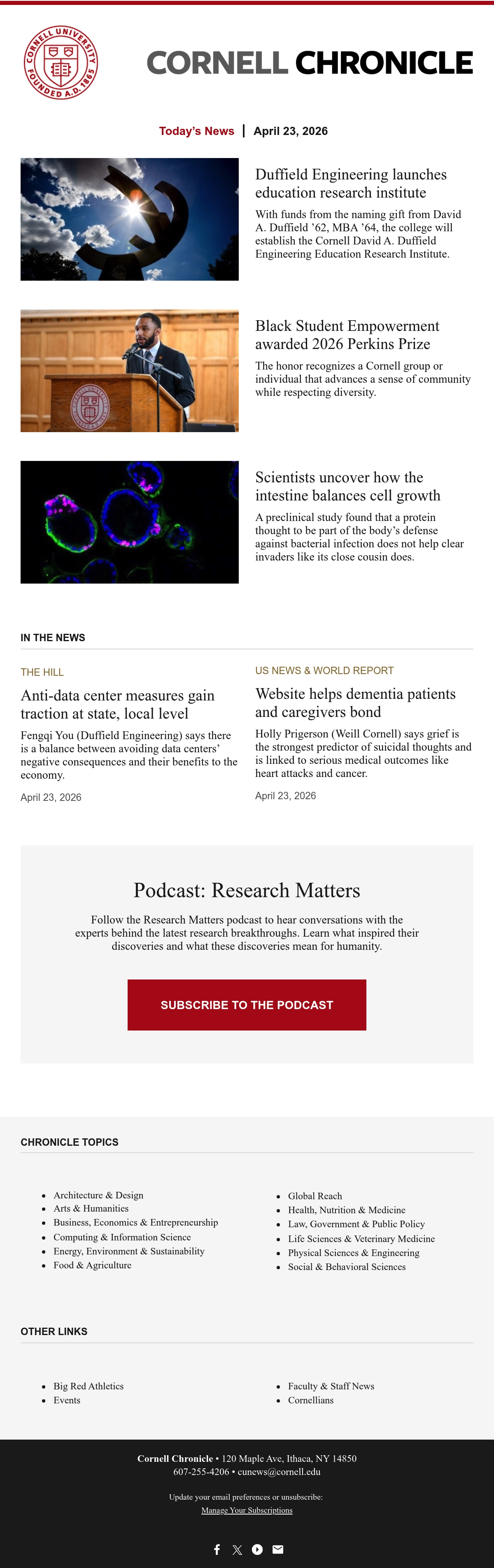Read the intestine cell growth article
Screen dimensions: 494x1568
(348, 486)
